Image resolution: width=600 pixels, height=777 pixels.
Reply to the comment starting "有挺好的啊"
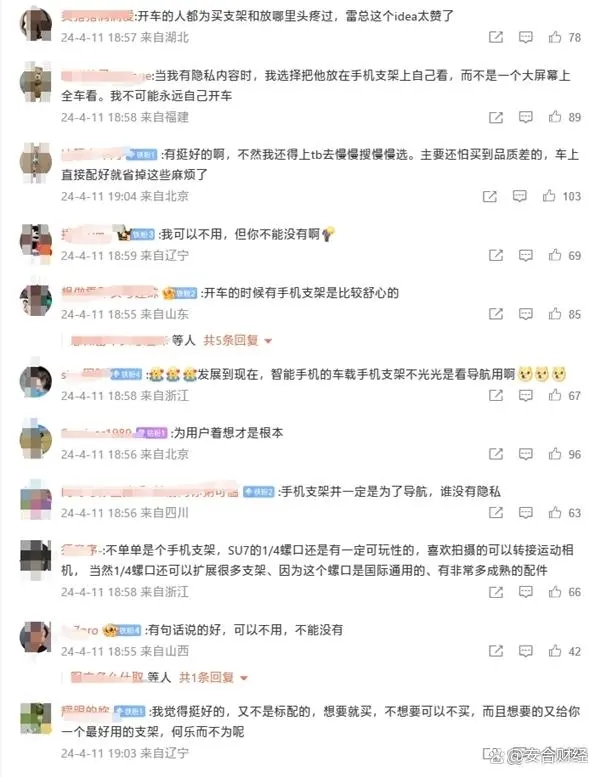point(523,197)
